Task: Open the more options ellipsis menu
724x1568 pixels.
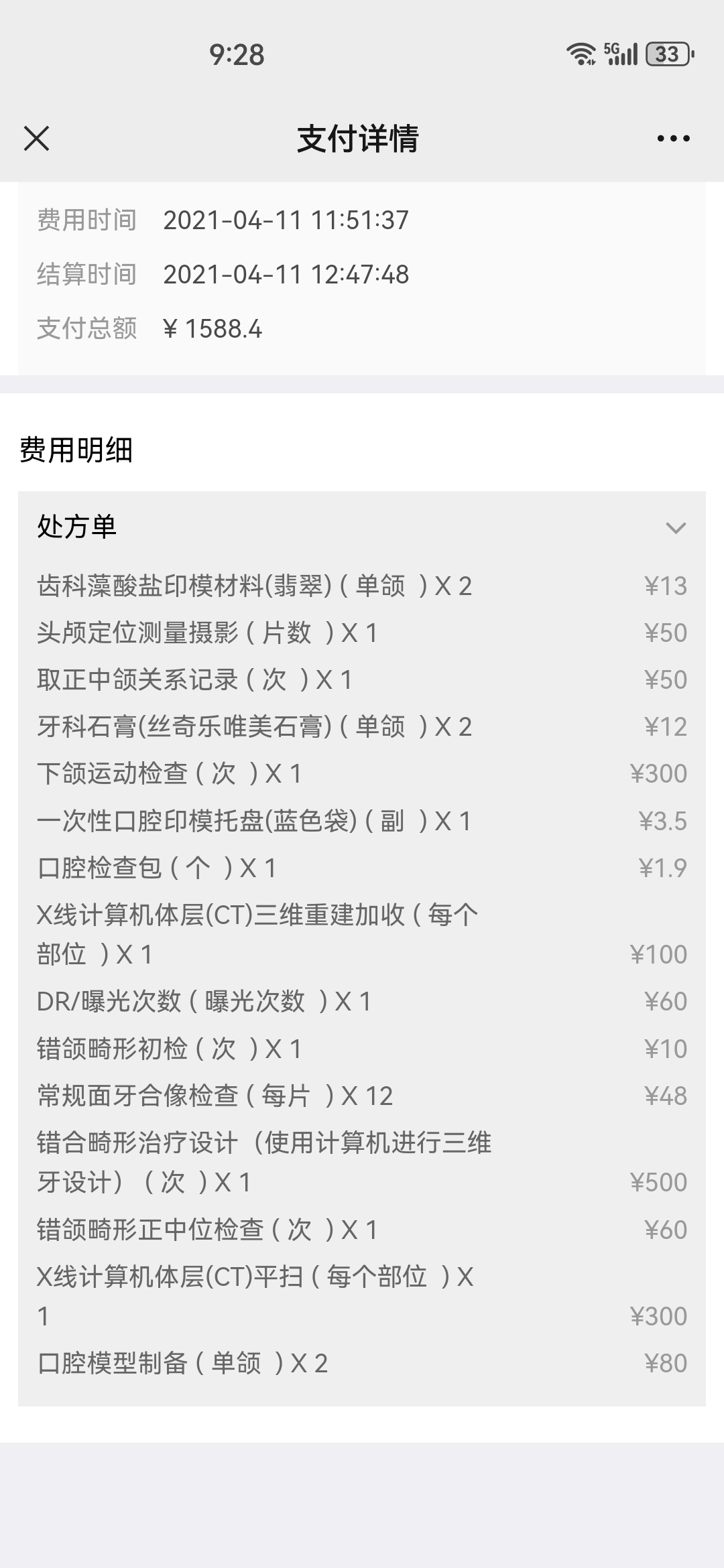Action: [x=672, y=139]
